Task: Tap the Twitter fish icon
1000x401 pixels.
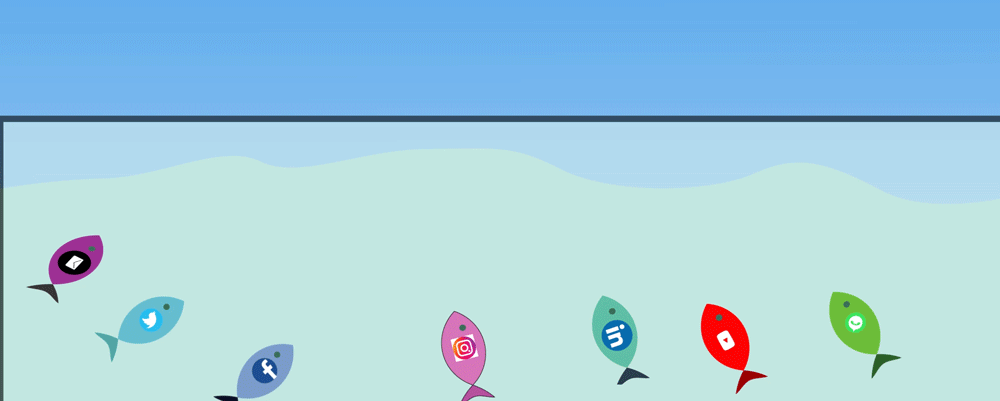Action: 151,320
